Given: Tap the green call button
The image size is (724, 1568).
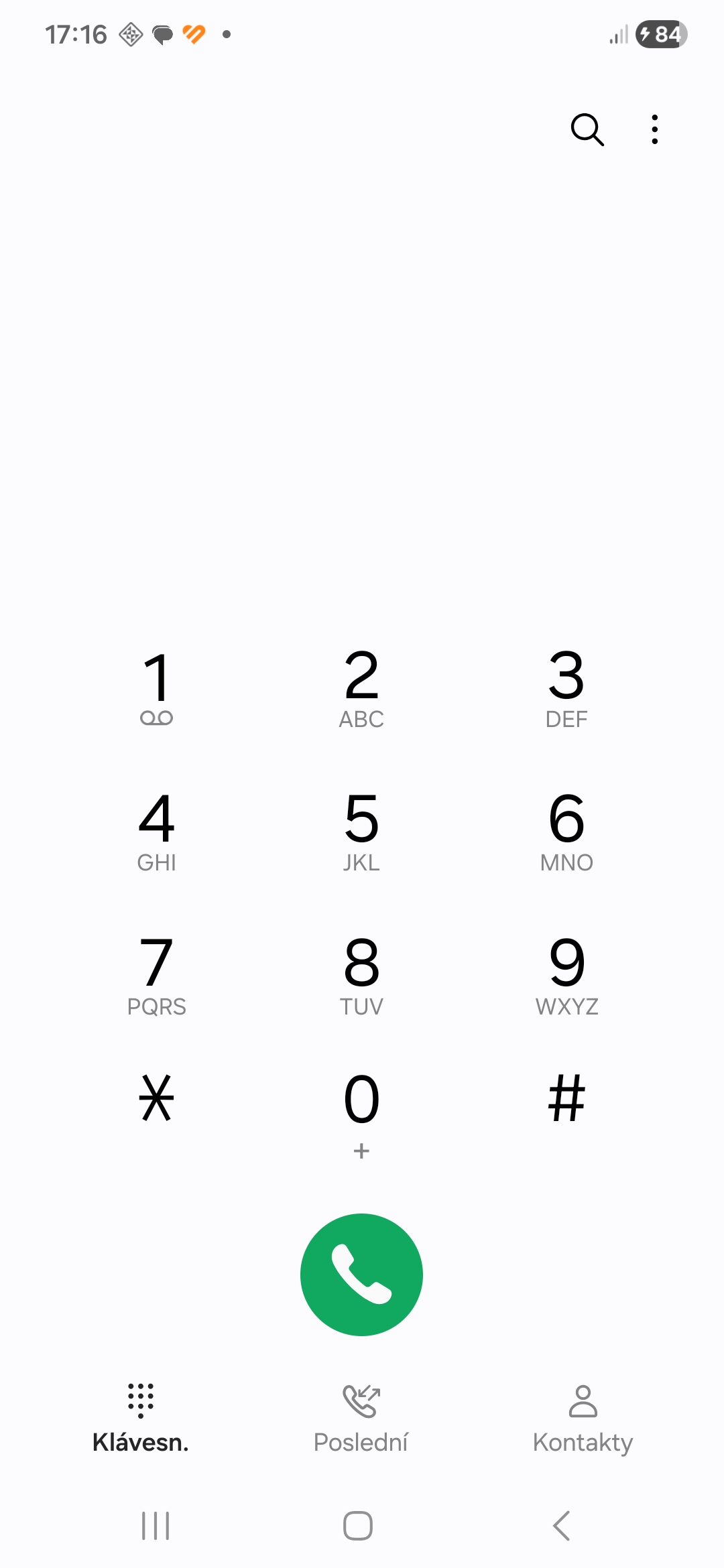Looking at the screenshot, I should (x=361, y=1275).
